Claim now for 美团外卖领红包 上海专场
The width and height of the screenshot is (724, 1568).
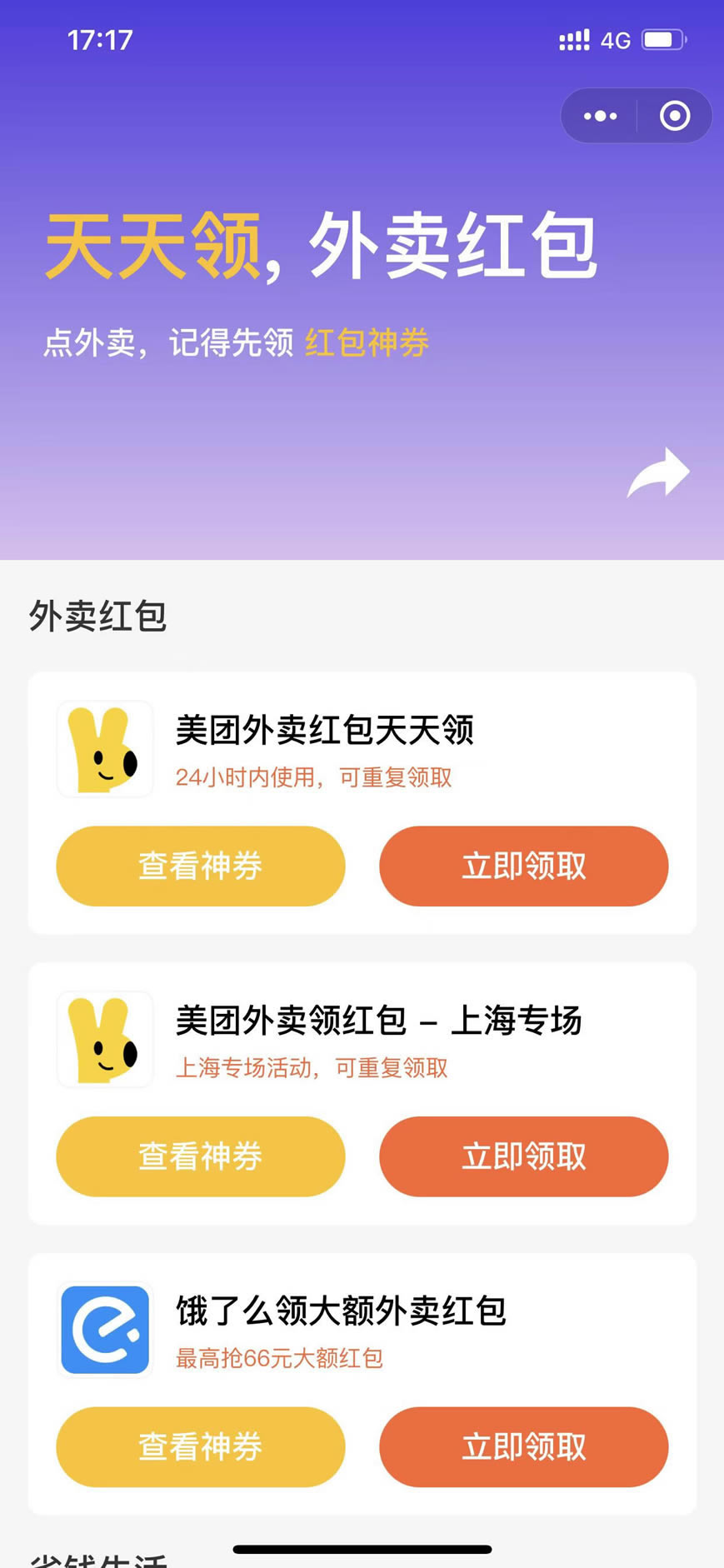pyautogui.click(x=524, y=1156)
